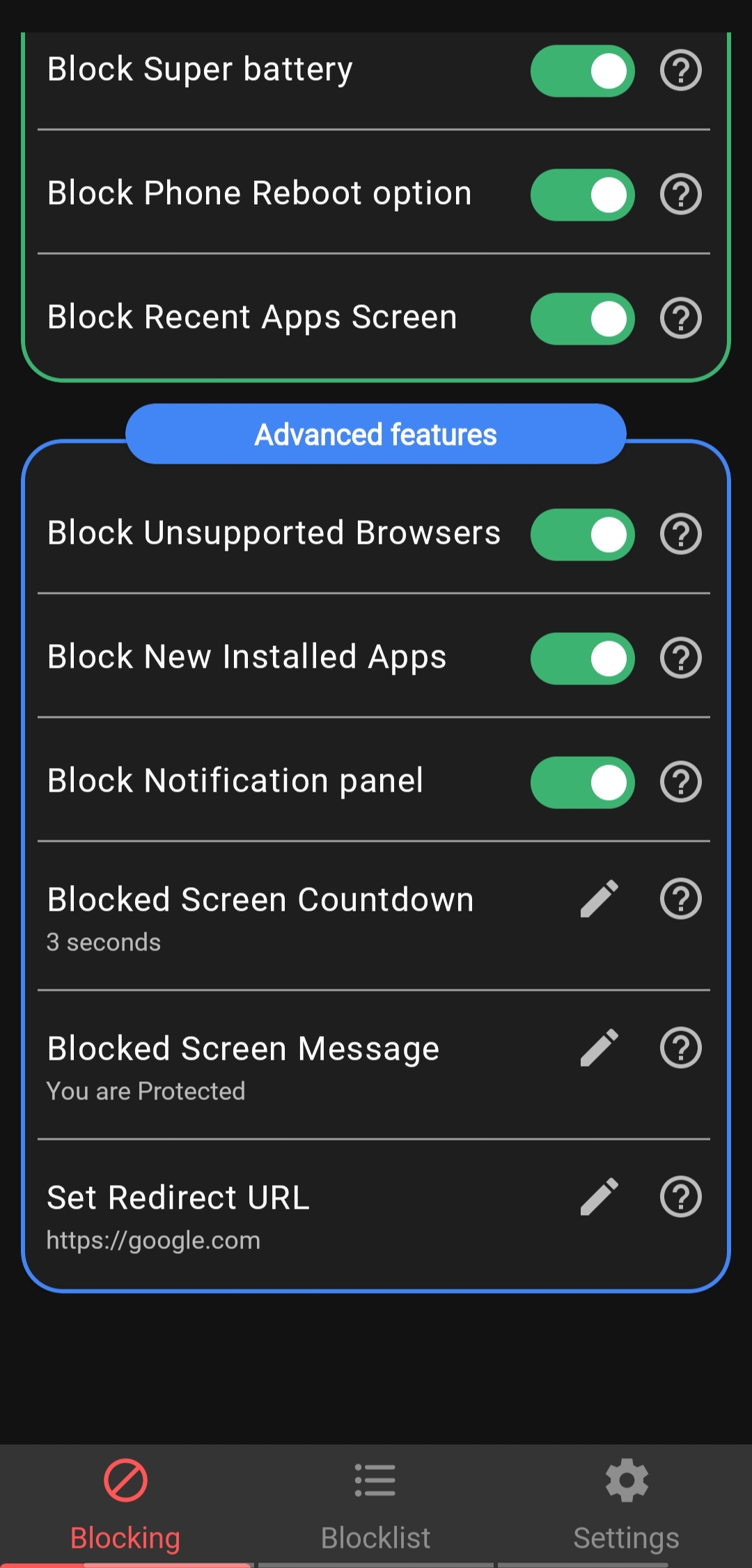Open help for Block Recent Apps Screen
752x1568 pixels.
[x=680, y=318]
